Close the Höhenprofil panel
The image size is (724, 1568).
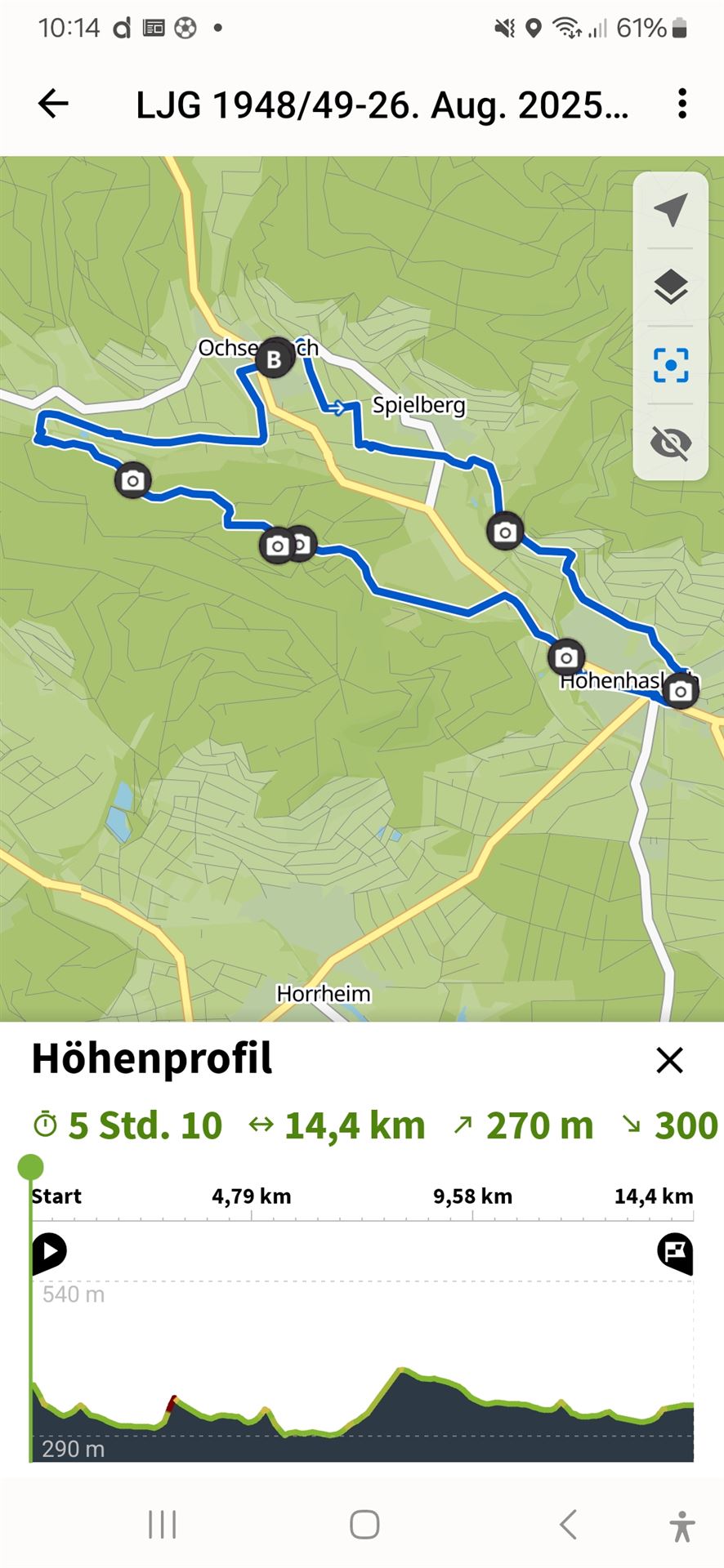click(669, 1060)
